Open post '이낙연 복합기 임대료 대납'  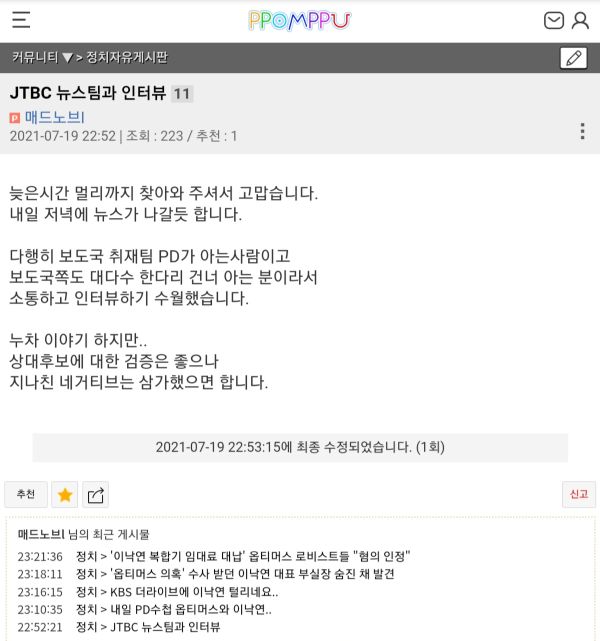(244, 556)
